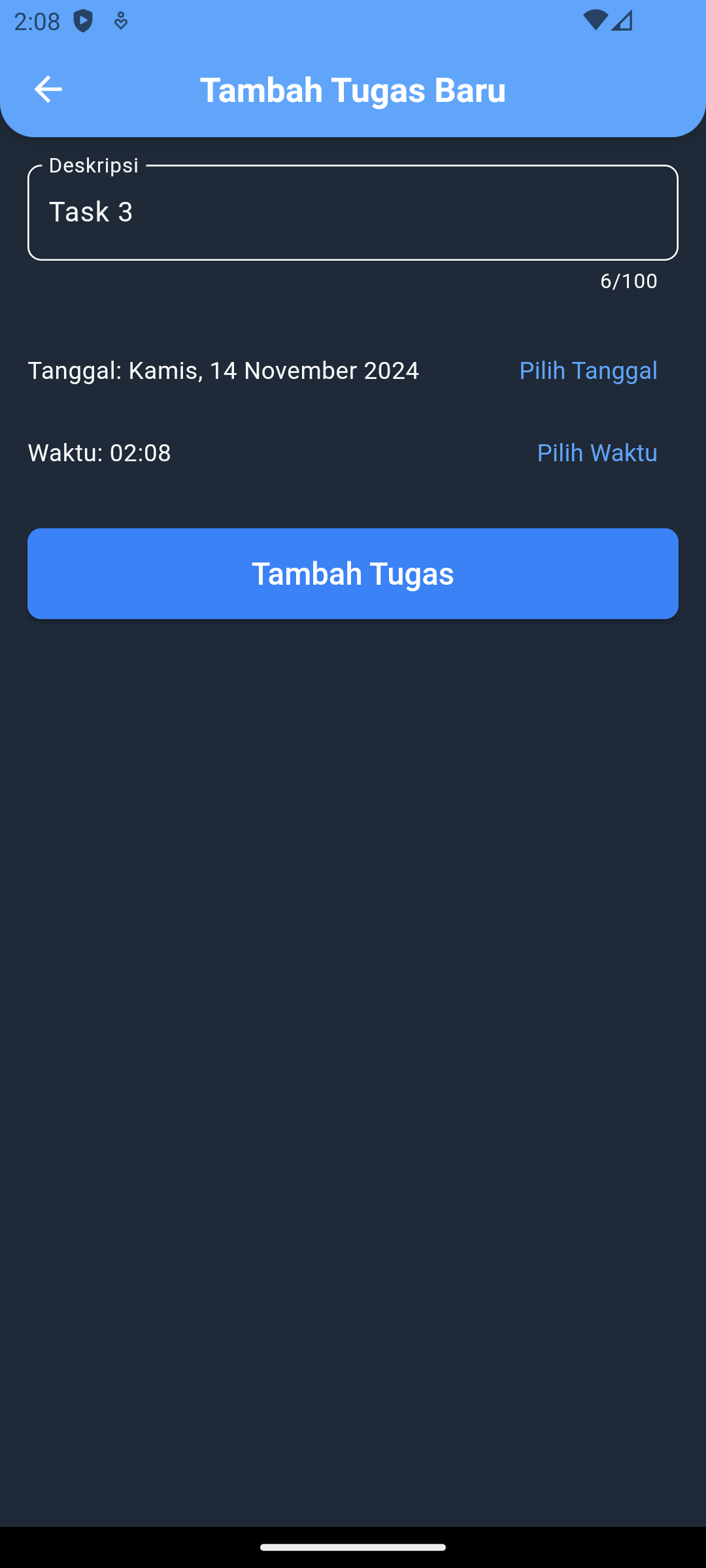Go back using the arrow icon

click(48, 90)
